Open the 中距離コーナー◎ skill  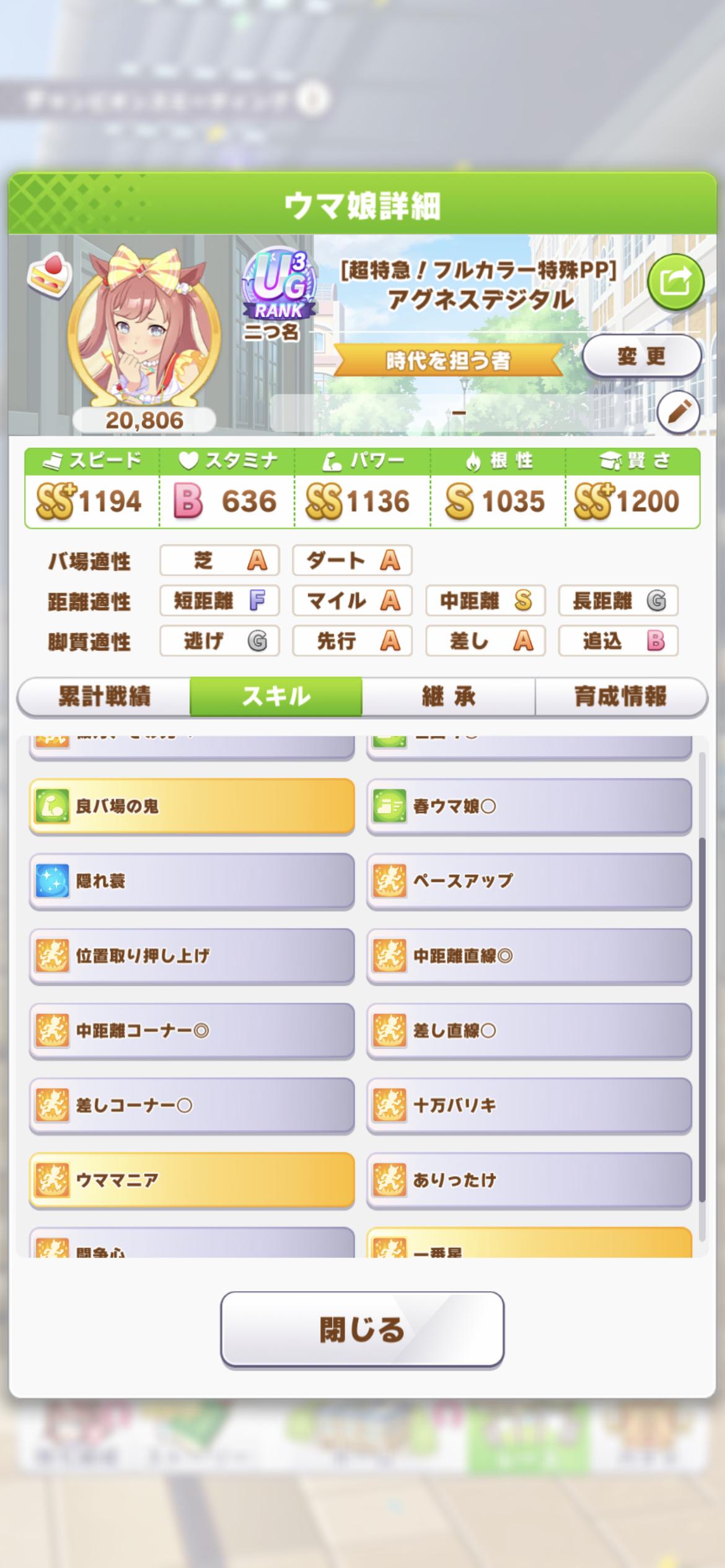pos(192,1030)
